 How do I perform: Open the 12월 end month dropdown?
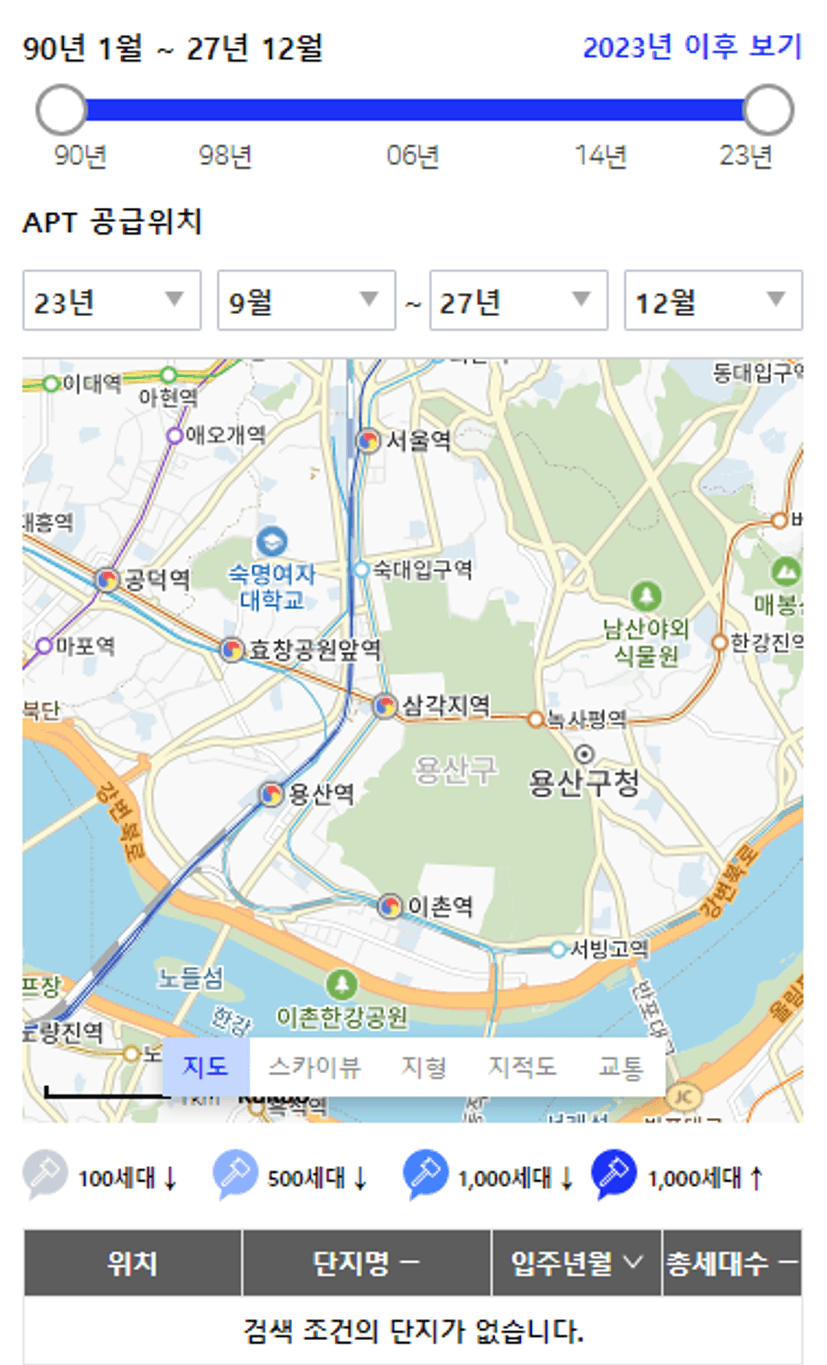click(714, 300)
